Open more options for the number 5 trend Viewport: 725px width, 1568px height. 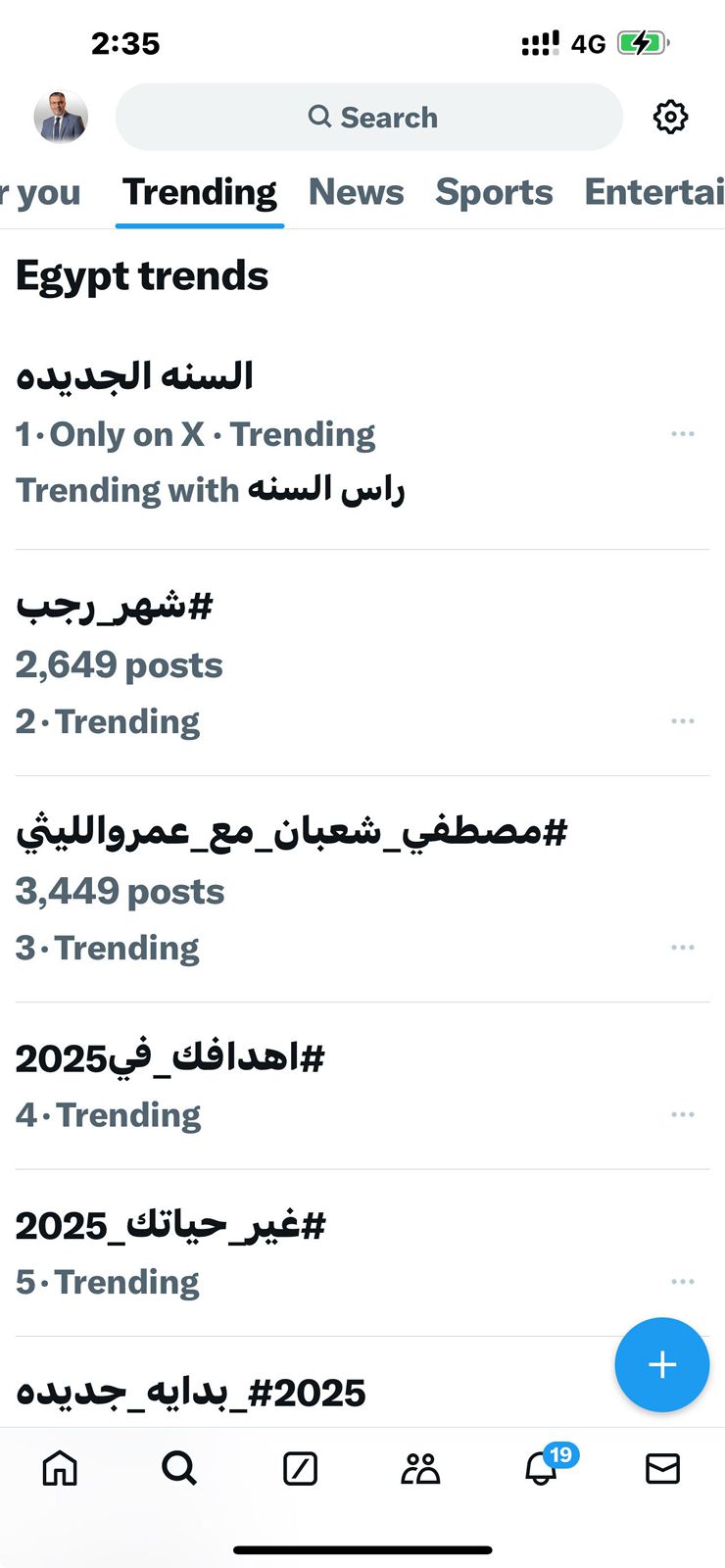pyautogui.click(x=683, y=1282)
